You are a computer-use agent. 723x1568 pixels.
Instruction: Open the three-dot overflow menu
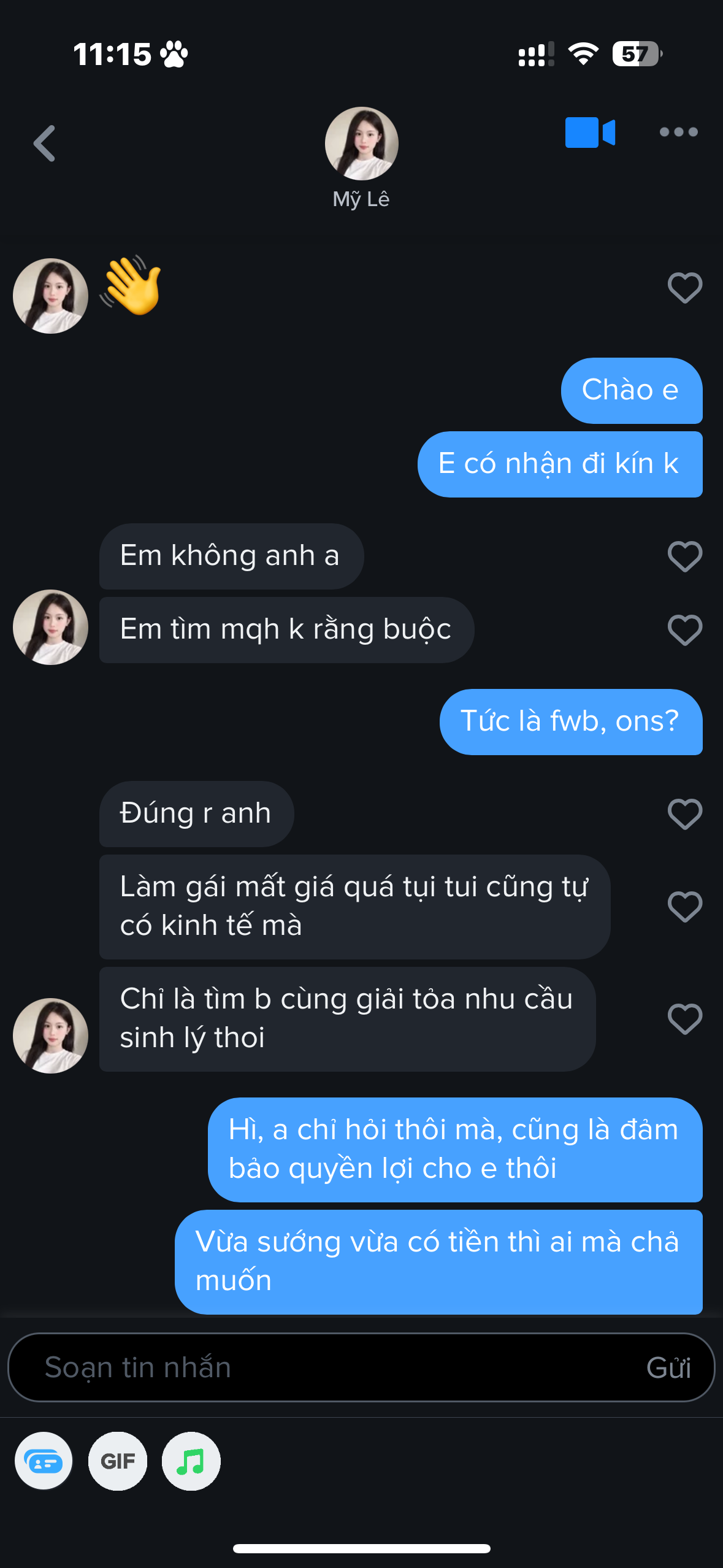[678, 132]
